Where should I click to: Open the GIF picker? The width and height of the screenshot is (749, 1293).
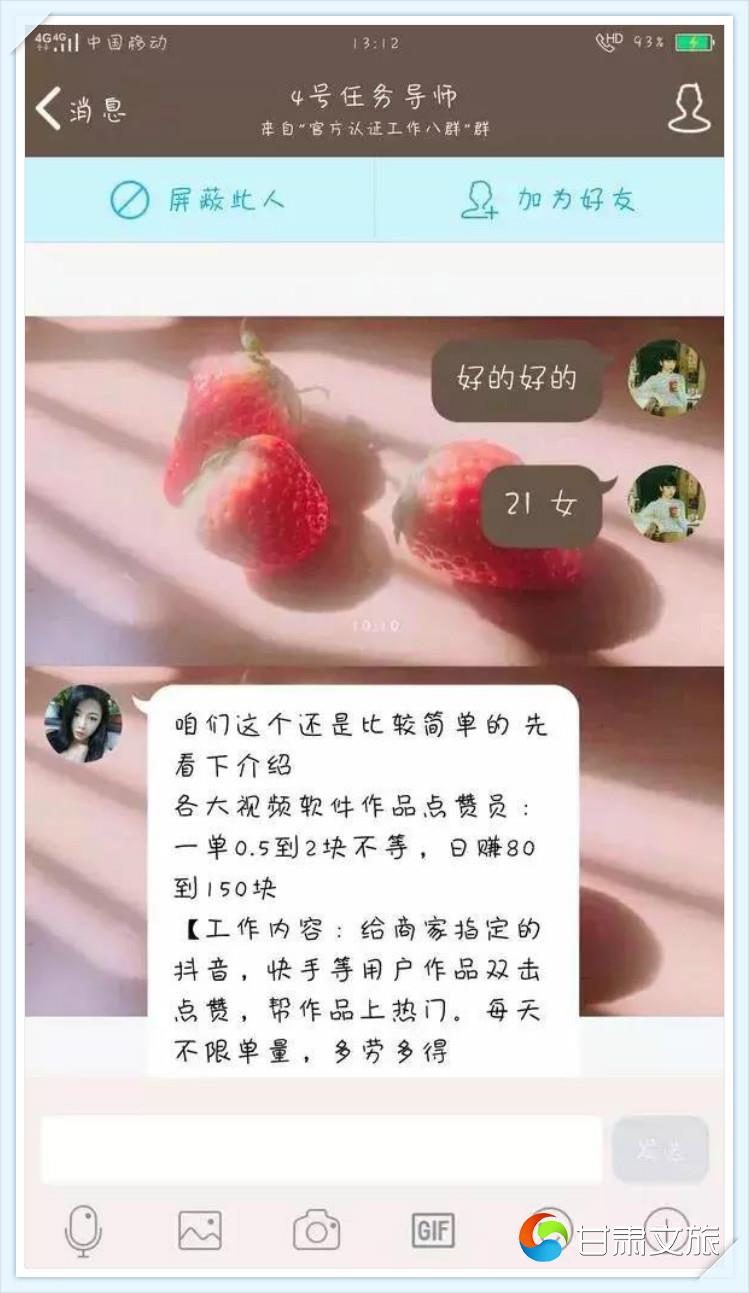coord(432,1230)
